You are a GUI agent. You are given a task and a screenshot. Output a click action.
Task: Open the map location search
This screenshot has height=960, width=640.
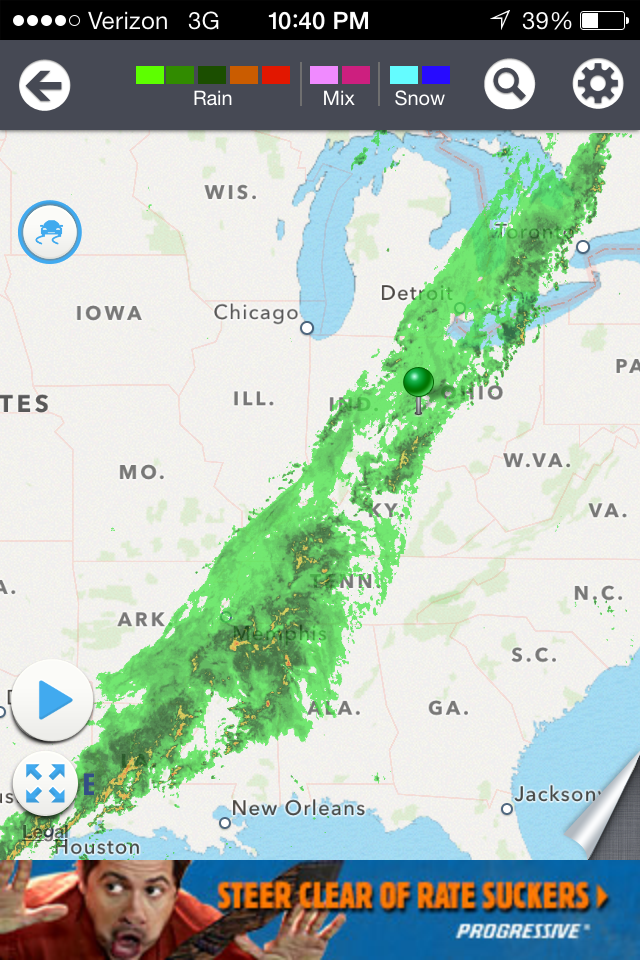coord(509,85)
